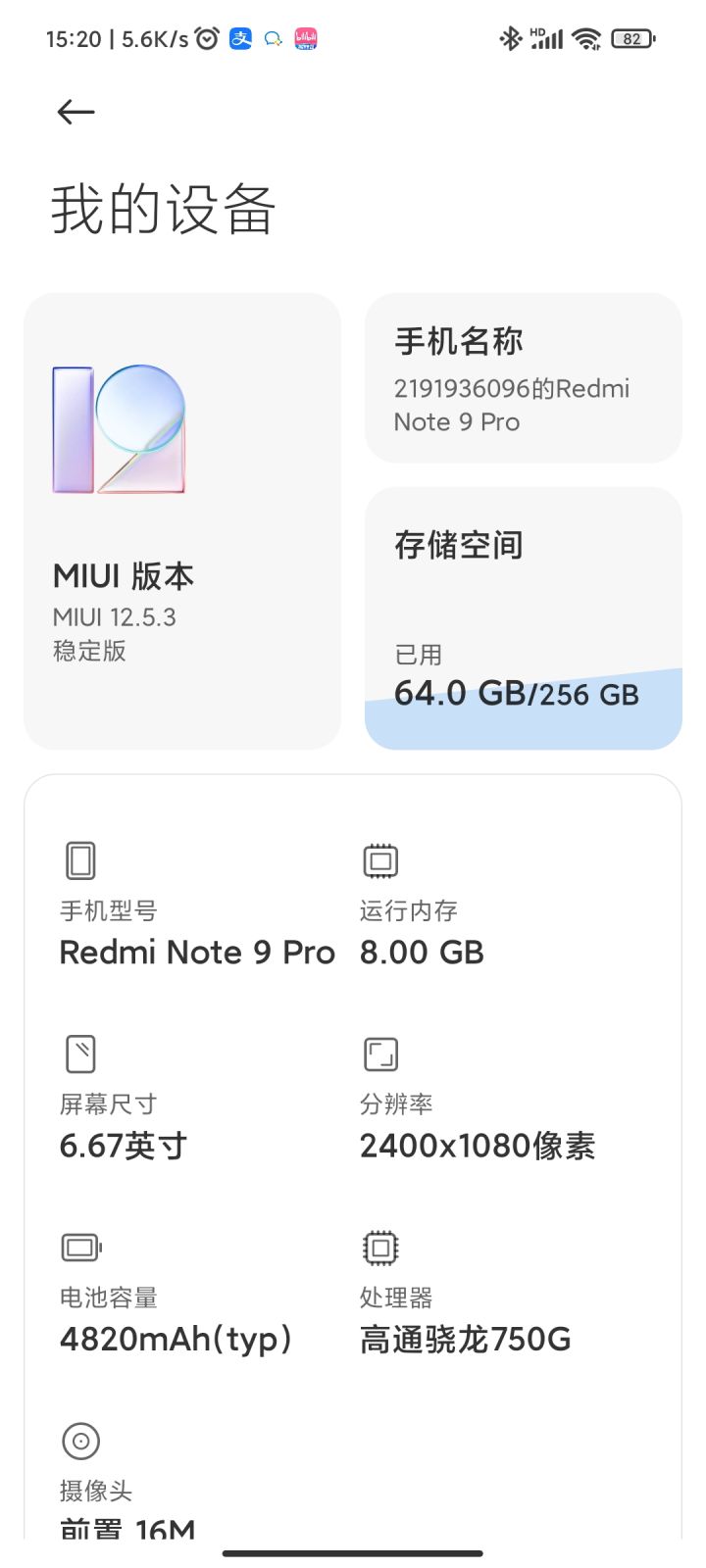Open the 手机名称 card

(x=524, y=378)
